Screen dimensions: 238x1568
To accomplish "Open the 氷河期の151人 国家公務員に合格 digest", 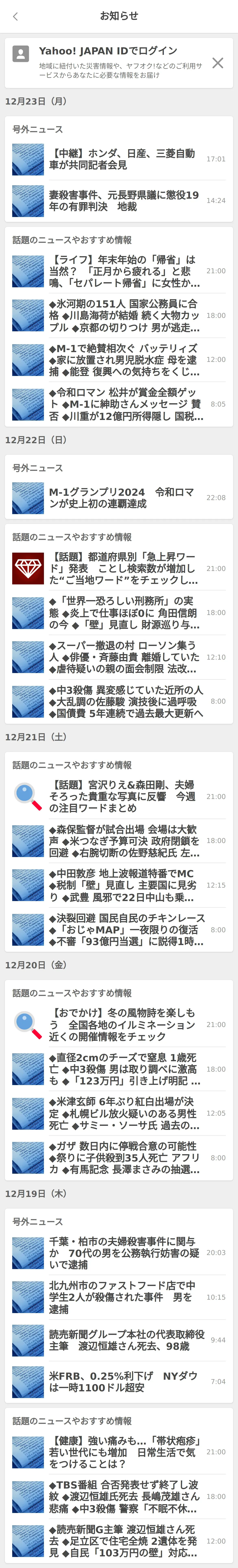I will coord(121,315).
